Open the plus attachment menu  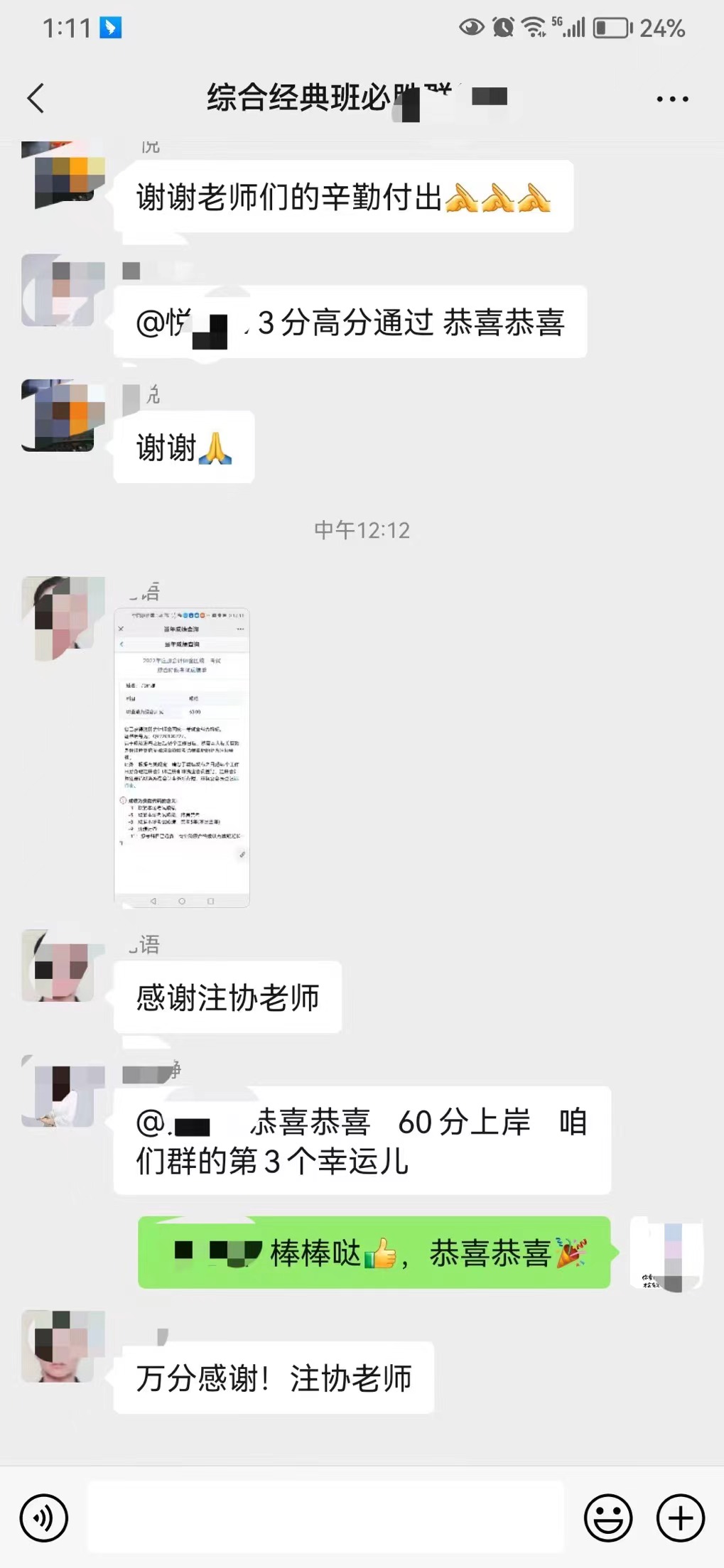pyautogui.click(x=680, y=1518)
